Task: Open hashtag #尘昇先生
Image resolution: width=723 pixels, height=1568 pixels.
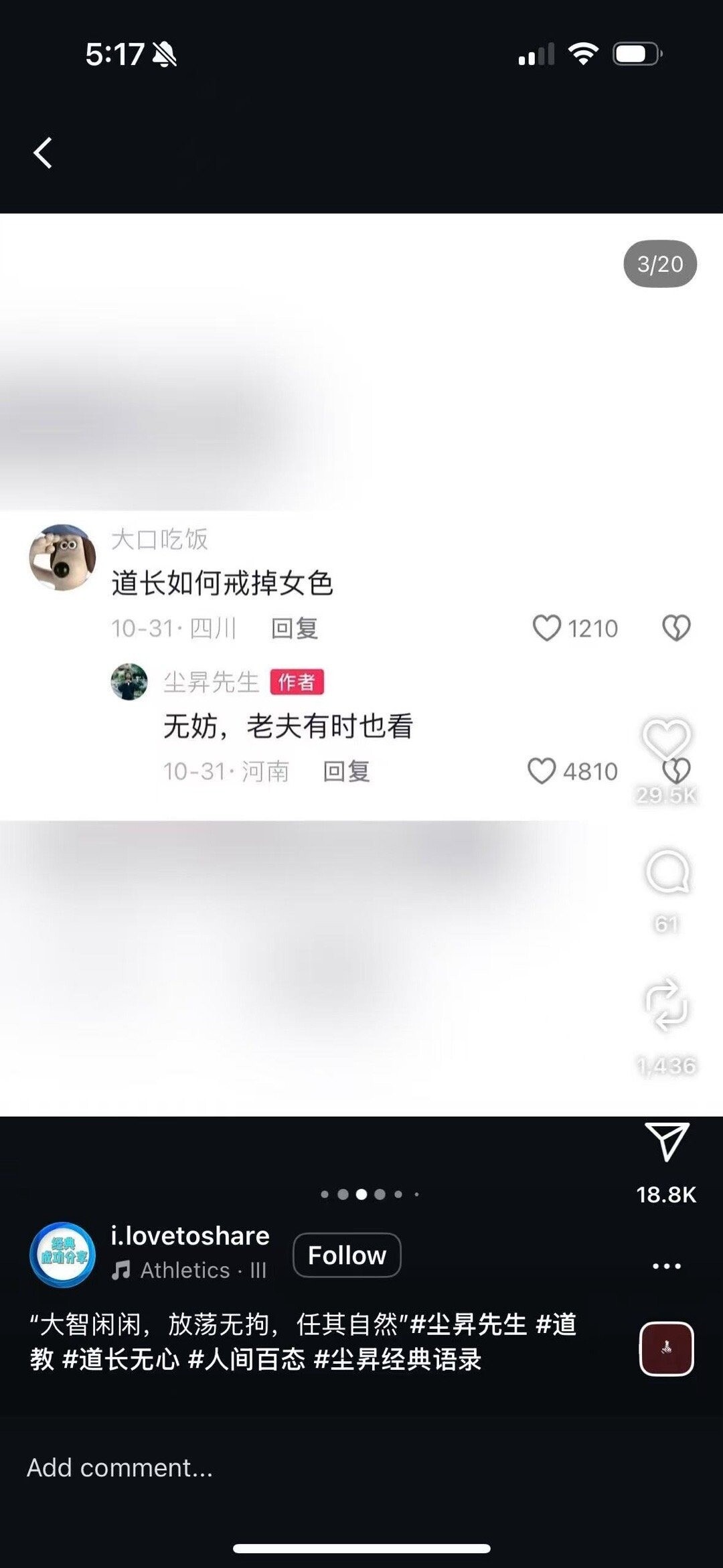Action: 468,1324
